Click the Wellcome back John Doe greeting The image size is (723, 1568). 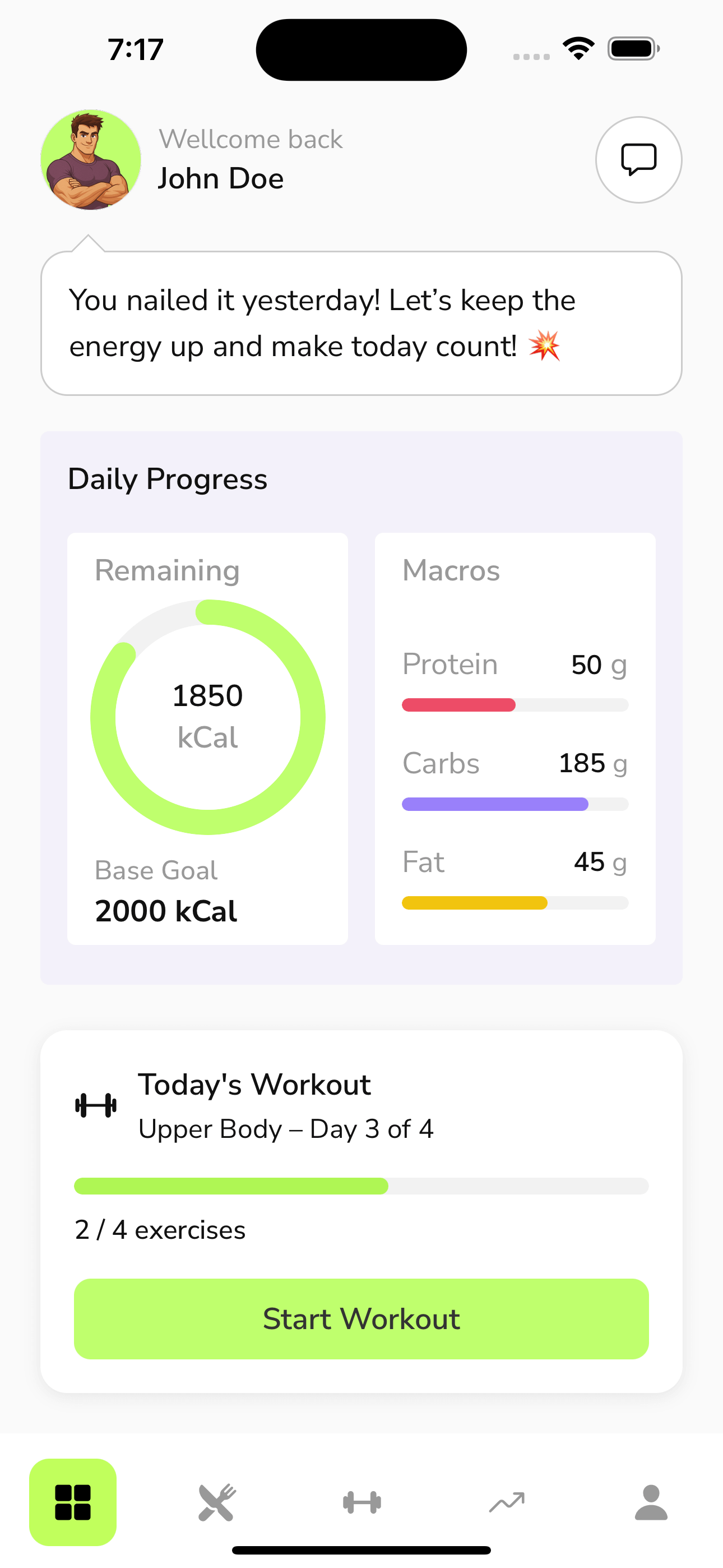point(249,159)
